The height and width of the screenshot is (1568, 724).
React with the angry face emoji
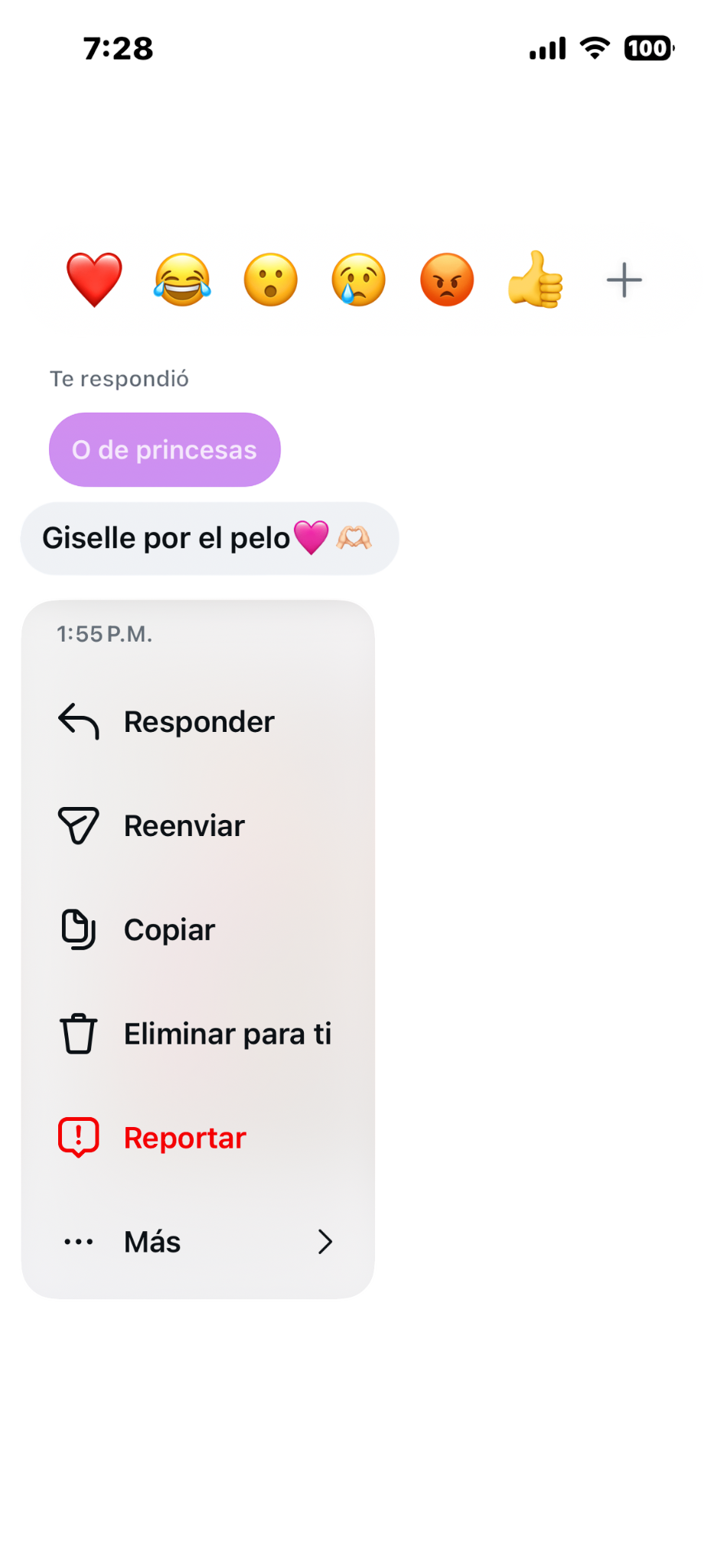click(x=447, y=280)
